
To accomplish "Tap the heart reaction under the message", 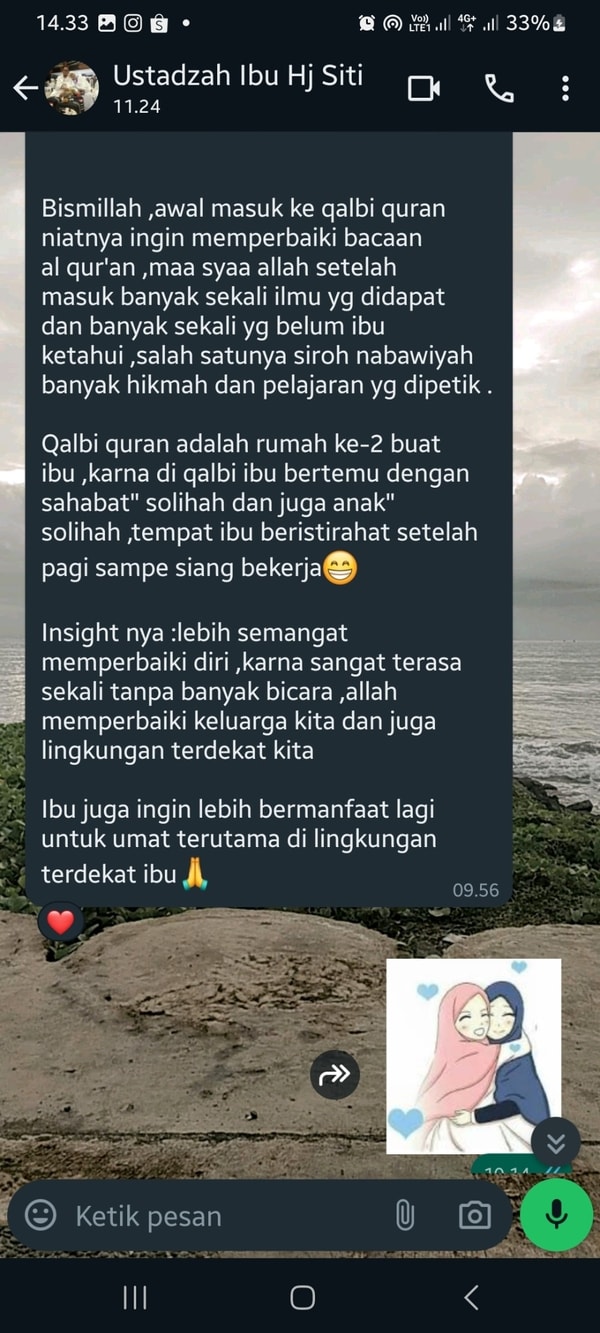I will [61, 922].
